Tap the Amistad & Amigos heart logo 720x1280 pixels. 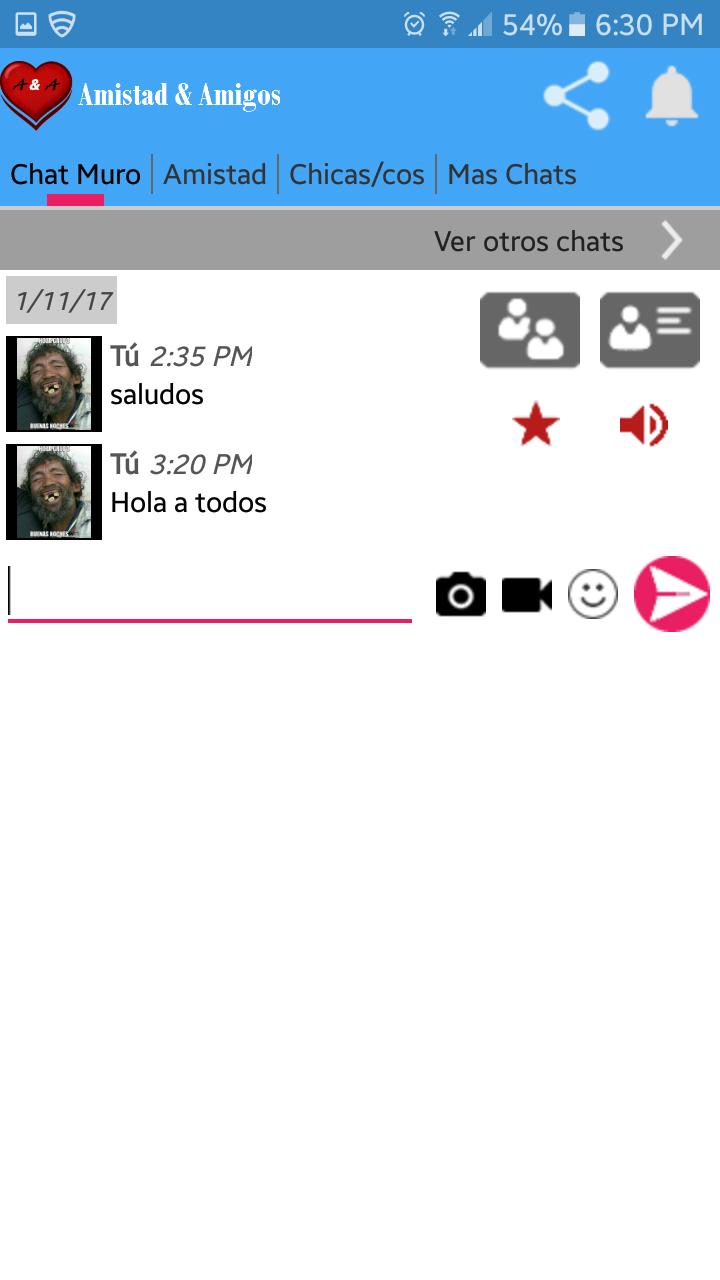(x=35, y=95)
